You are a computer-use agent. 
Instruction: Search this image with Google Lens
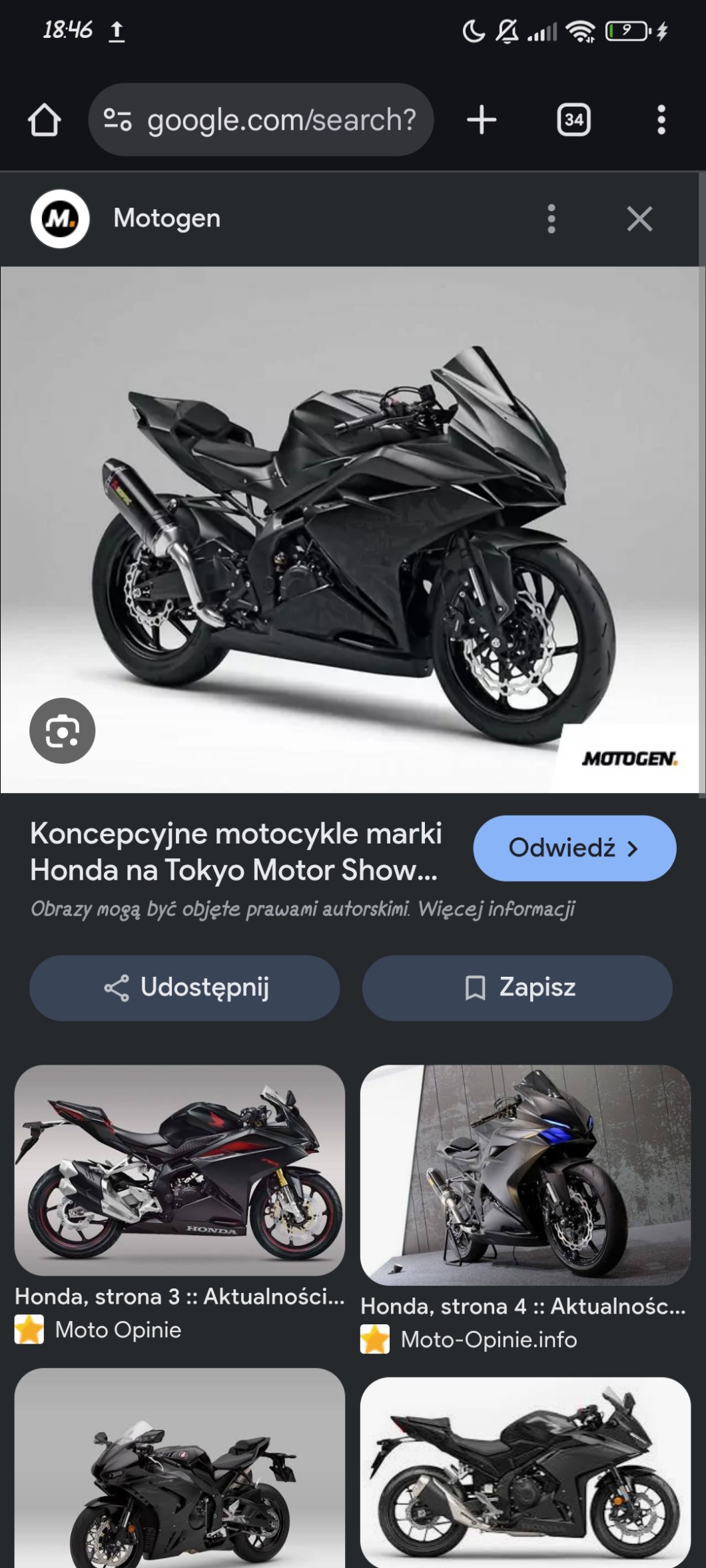coord(63,731)
